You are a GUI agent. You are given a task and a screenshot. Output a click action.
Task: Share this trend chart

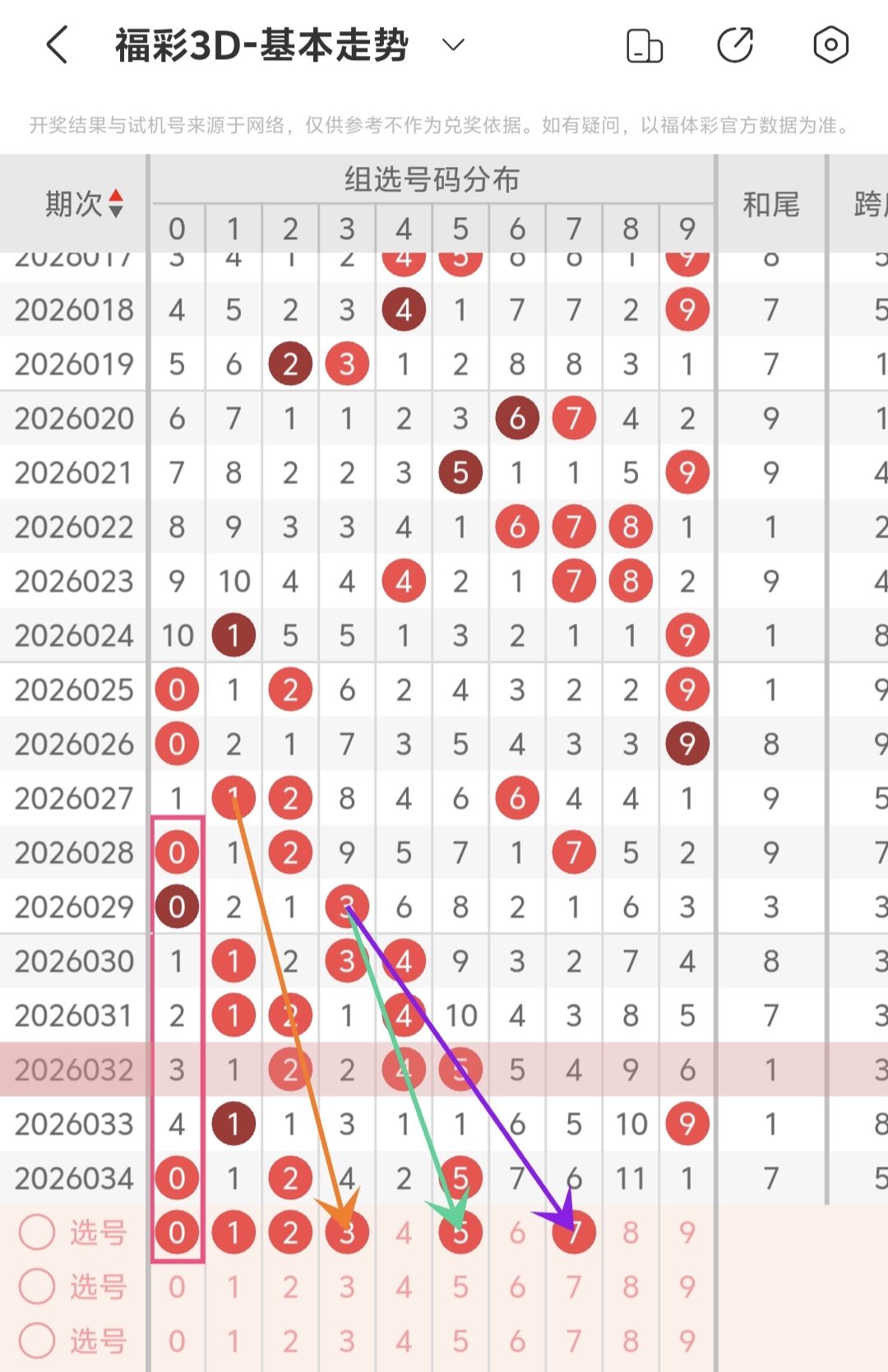pos(735,45)
